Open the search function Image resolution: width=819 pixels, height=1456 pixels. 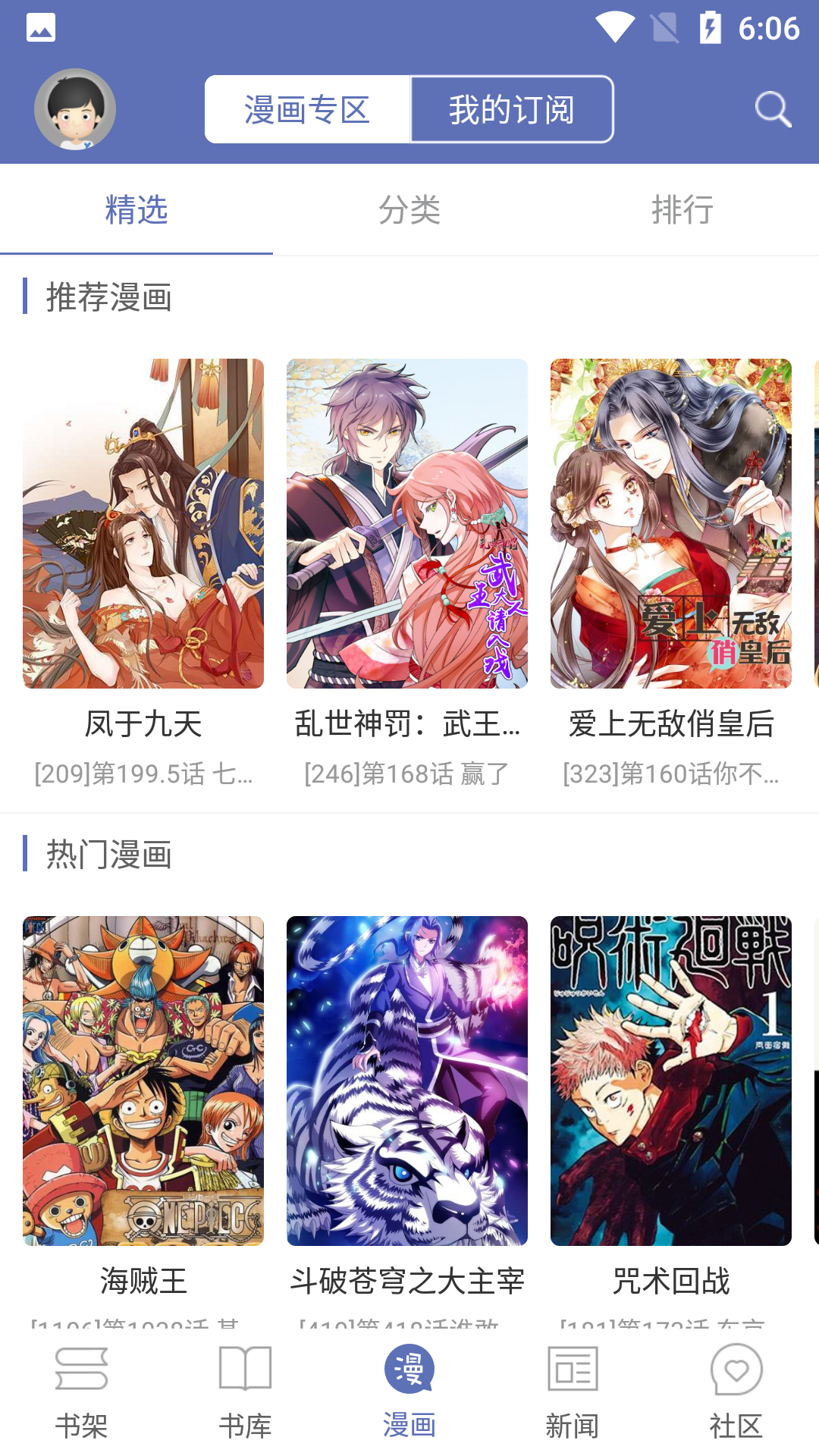pyautogui.click(x=772, y=109)
